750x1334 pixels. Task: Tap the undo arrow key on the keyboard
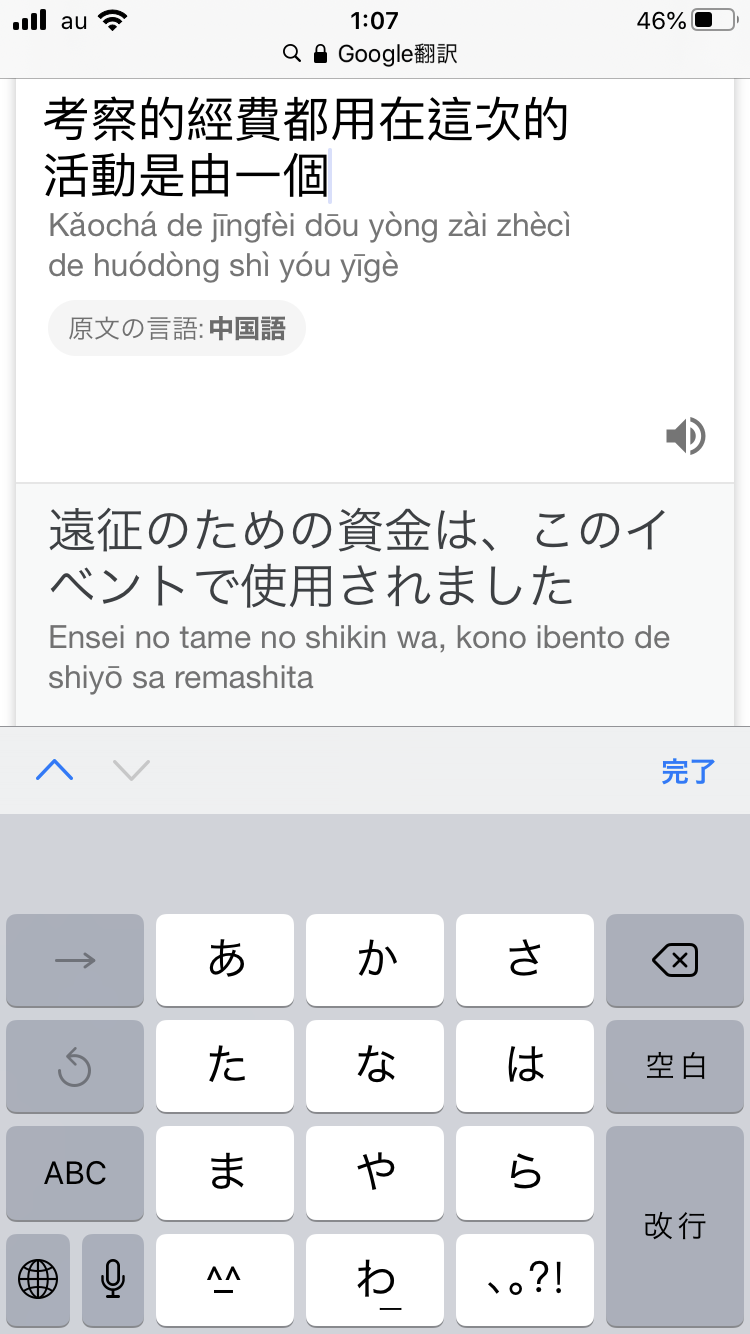(x=75, y=1067)
